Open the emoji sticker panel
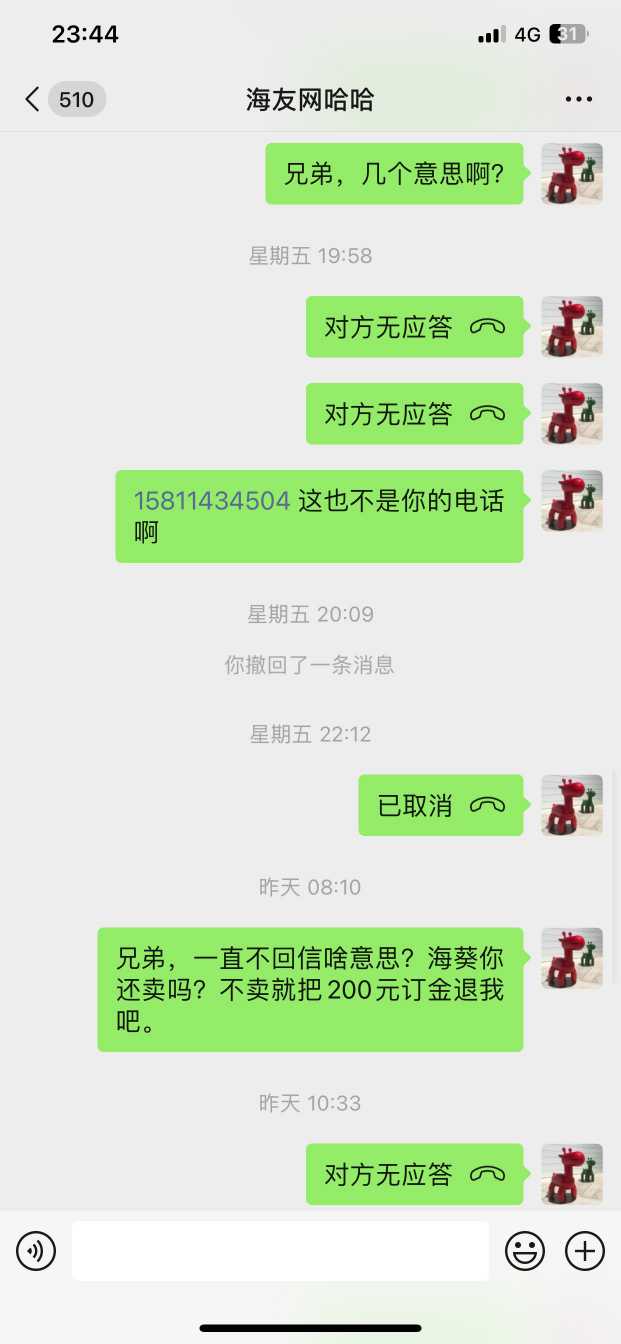 tap(525, 1250)
